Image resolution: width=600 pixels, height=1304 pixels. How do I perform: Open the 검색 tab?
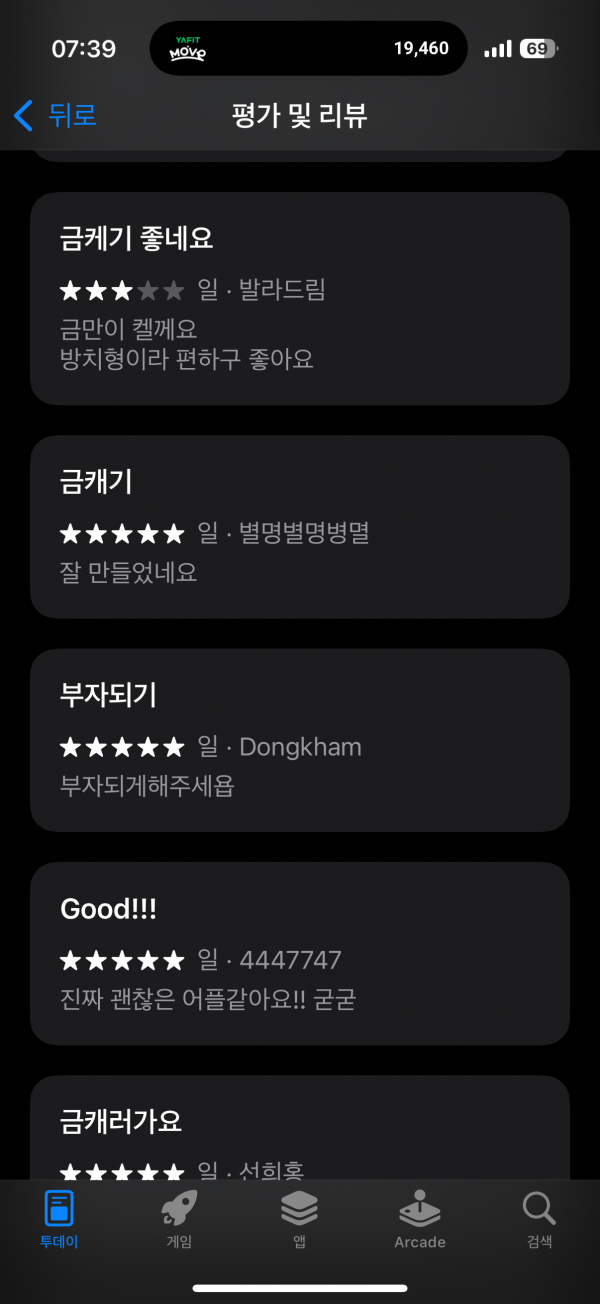click(x=539, y=1219)
